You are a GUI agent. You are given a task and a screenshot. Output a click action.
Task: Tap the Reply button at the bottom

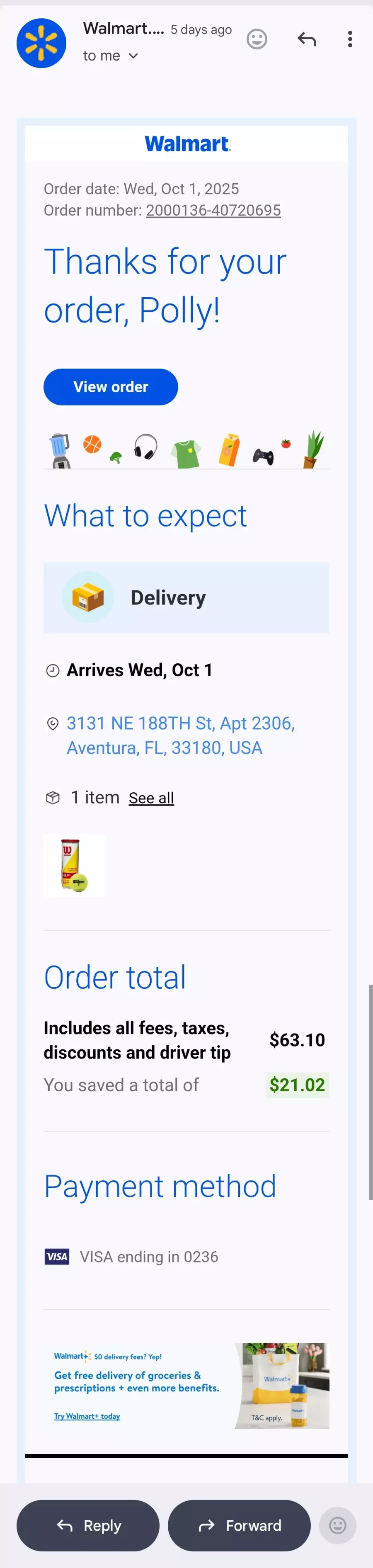click(x=88, y=1525)
